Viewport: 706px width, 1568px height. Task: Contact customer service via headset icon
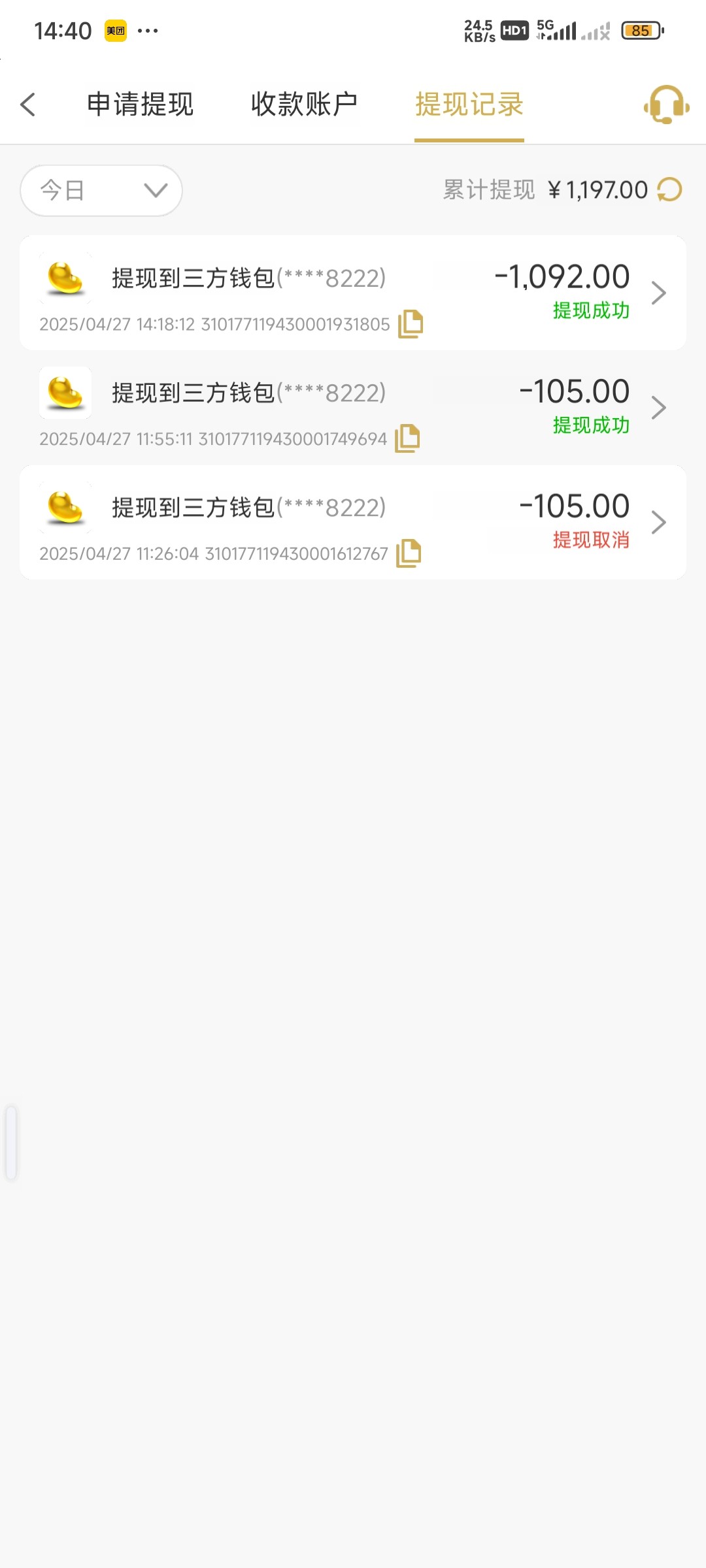click(666, 105)
